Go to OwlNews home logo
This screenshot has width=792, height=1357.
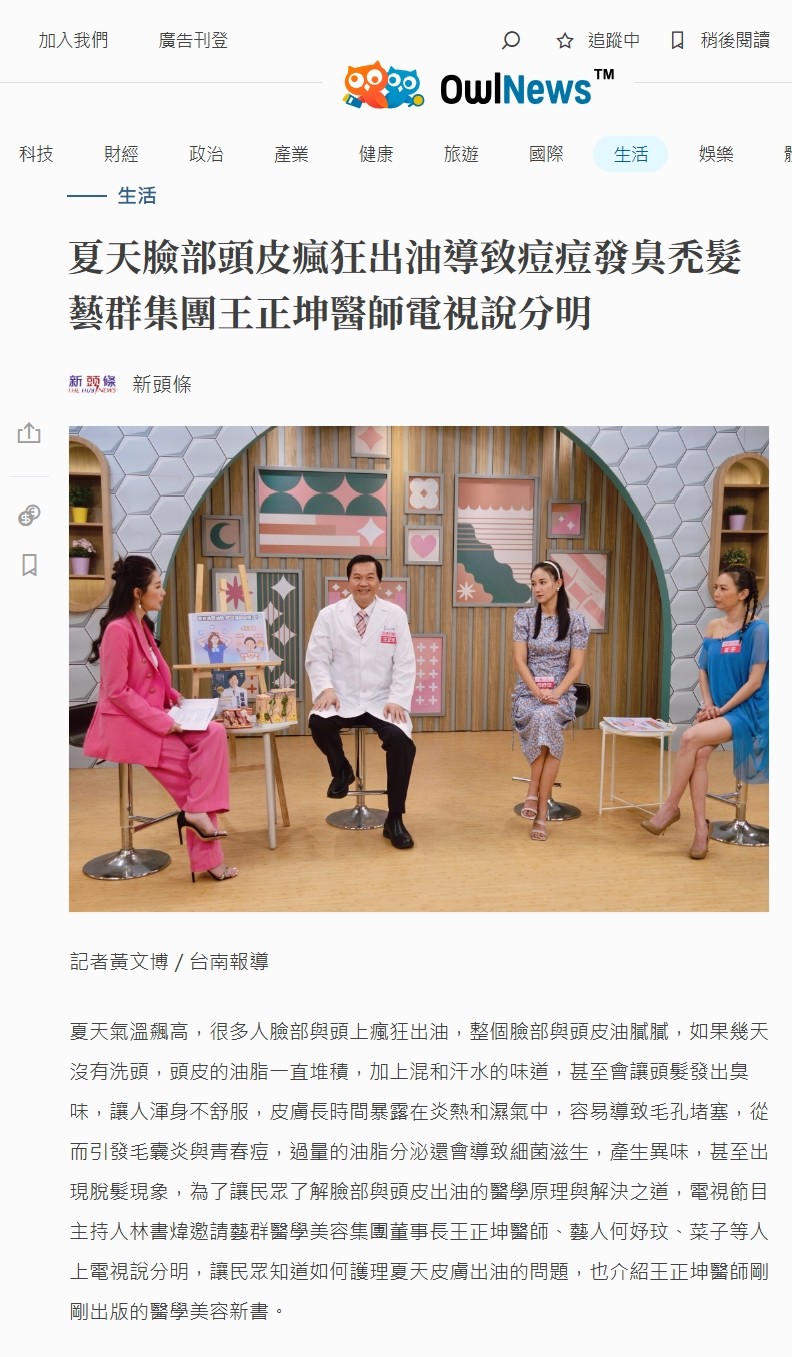pos(478,86)
